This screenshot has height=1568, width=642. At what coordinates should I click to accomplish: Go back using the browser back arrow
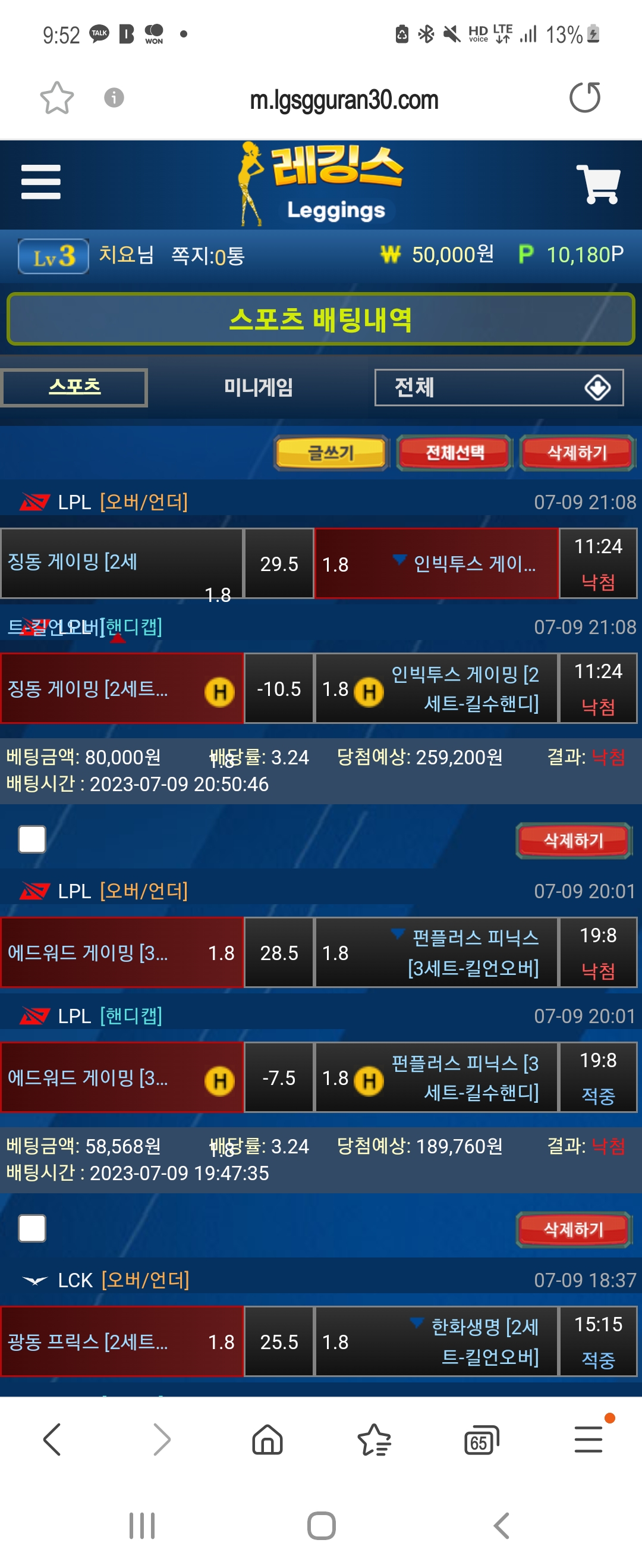52,1440
